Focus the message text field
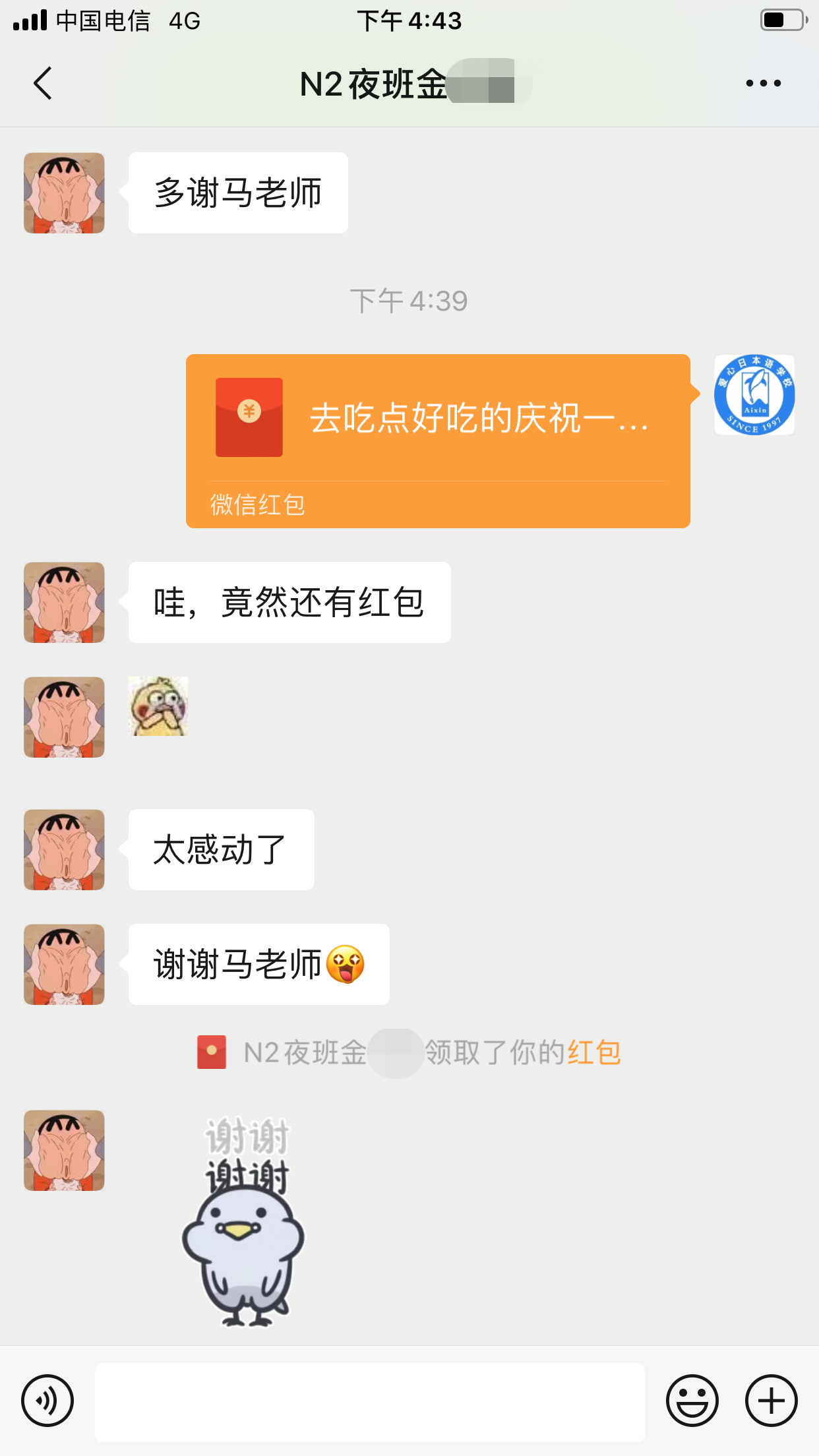Image resolution: width=819 pixels, height=1456 pixels. (x=369, y=1402)
